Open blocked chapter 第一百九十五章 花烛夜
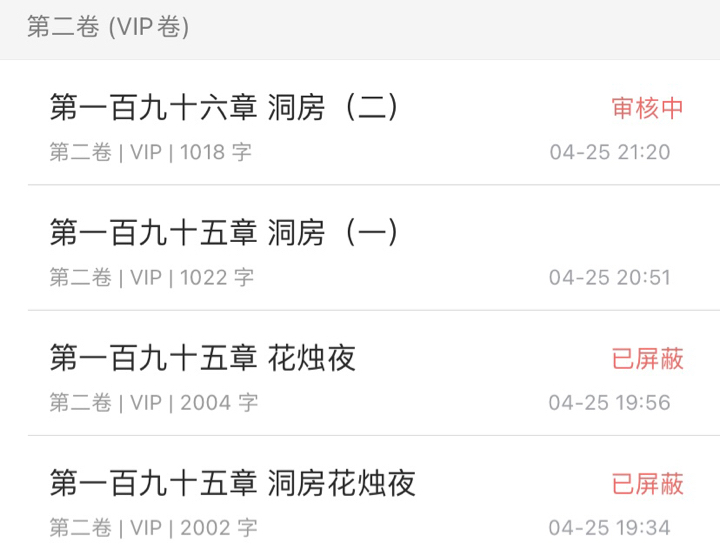This screenshot has width=720, height=556. click(203, 358)
